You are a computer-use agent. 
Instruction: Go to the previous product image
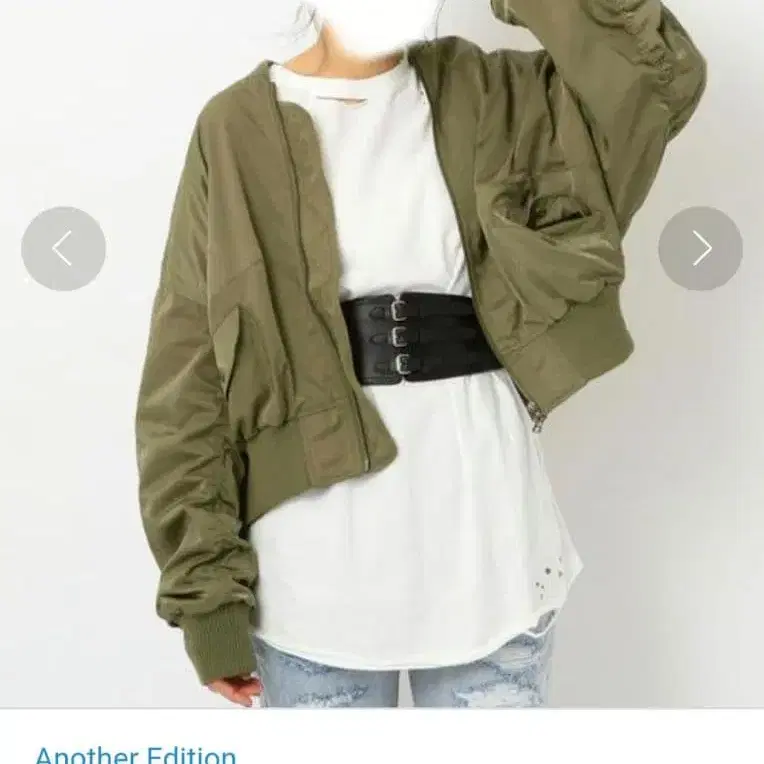click(63, 248)
